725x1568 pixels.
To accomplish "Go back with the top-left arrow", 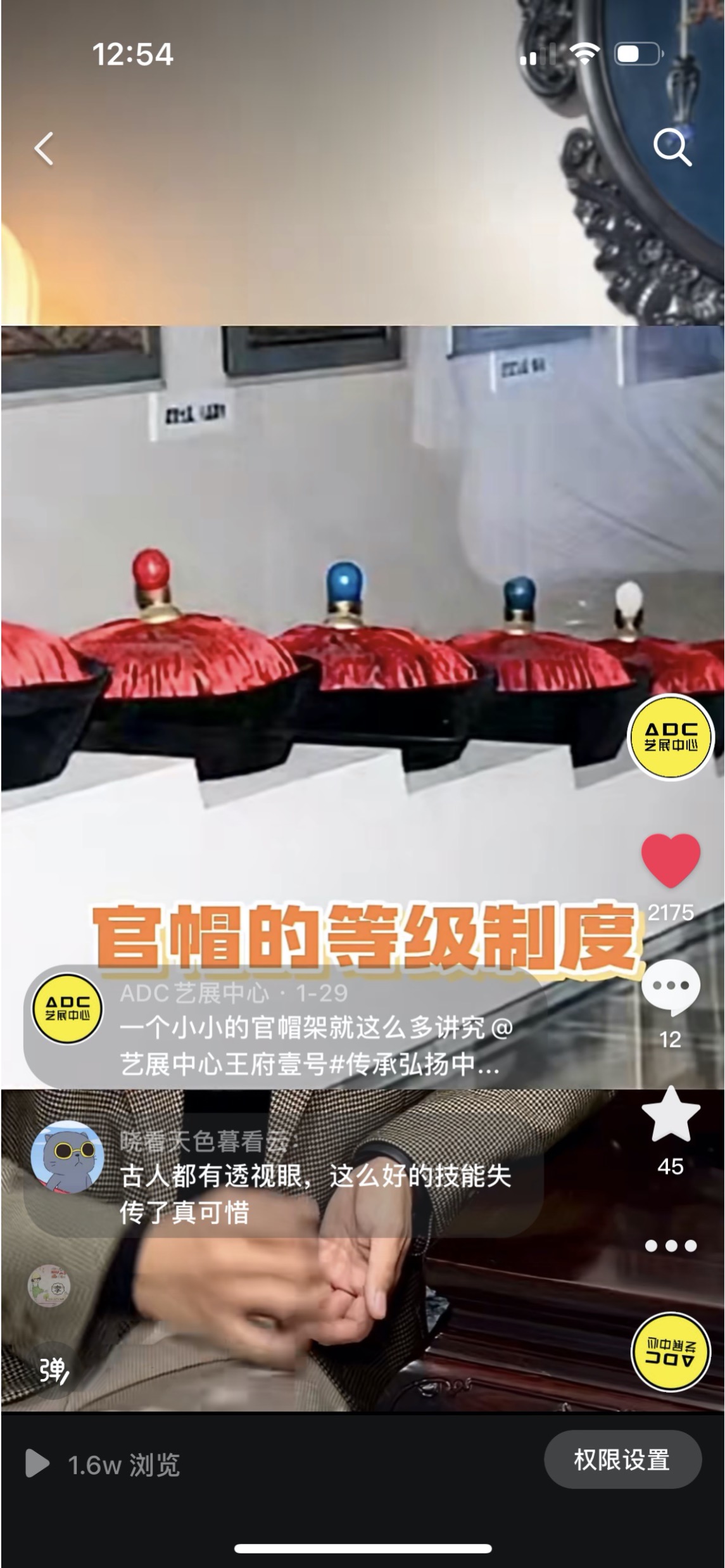I will [x=44, y=149].
